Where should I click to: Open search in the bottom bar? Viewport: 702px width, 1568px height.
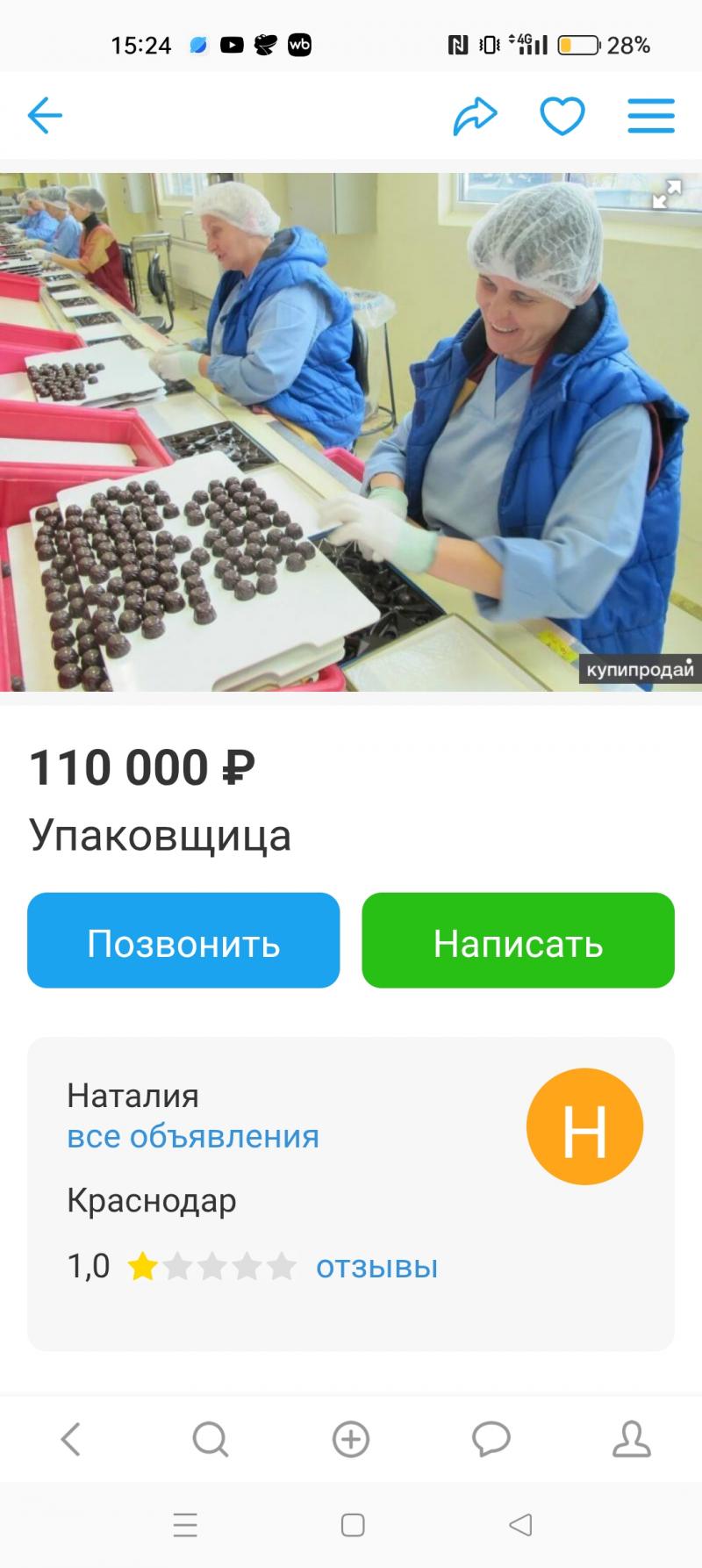pos(211,1439)
